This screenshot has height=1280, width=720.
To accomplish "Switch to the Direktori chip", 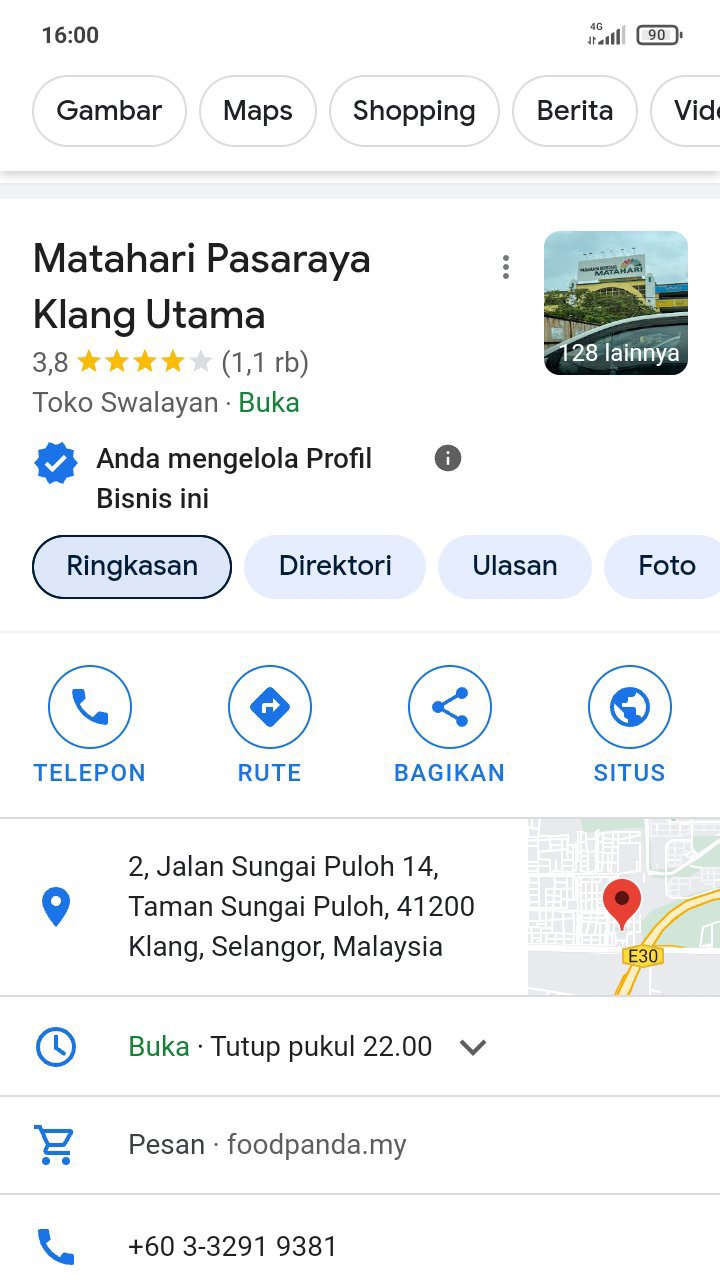I will pyautogui.click(x=335, y=566).
